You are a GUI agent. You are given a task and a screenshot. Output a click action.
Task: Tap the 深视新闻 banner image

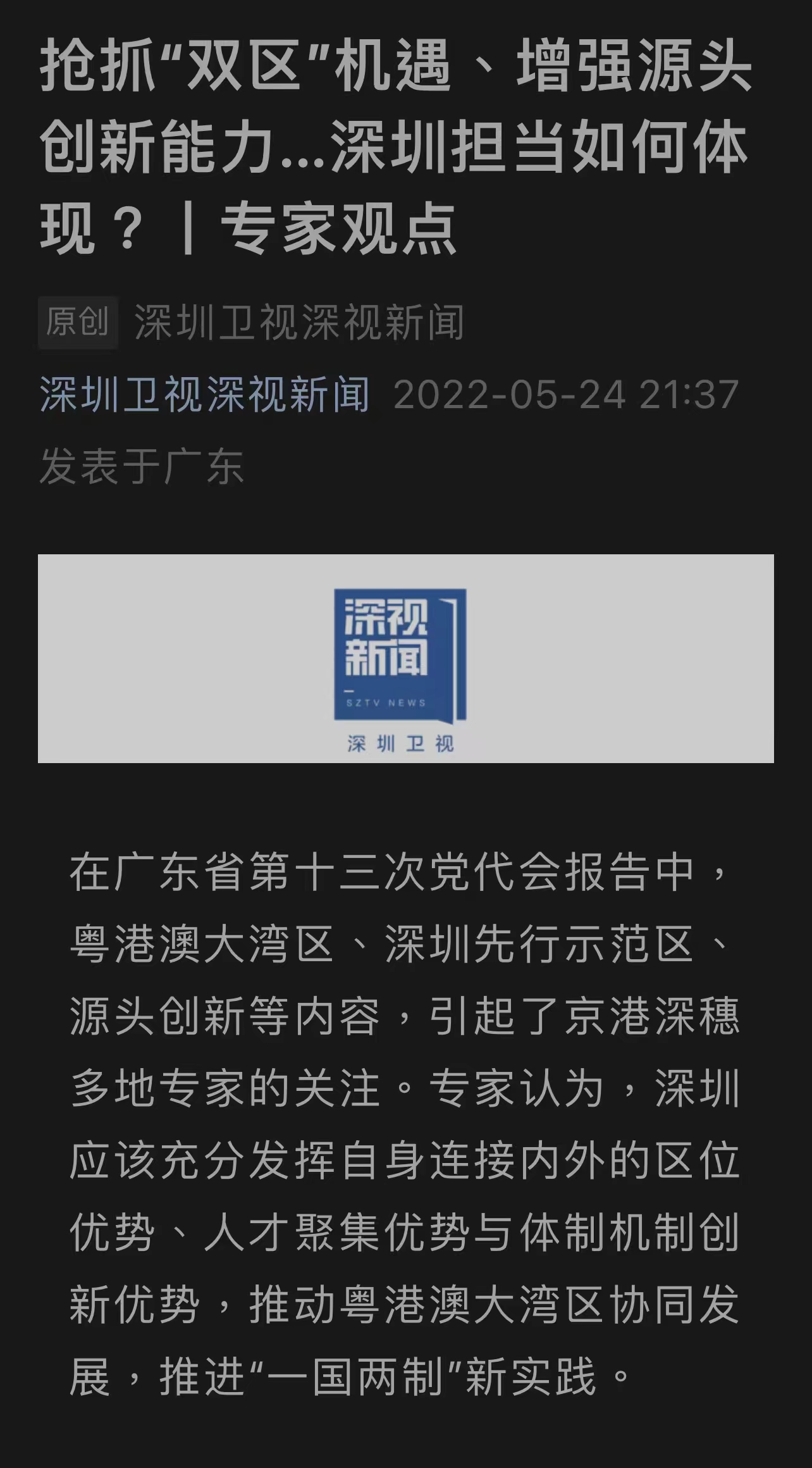pos(405,658)
